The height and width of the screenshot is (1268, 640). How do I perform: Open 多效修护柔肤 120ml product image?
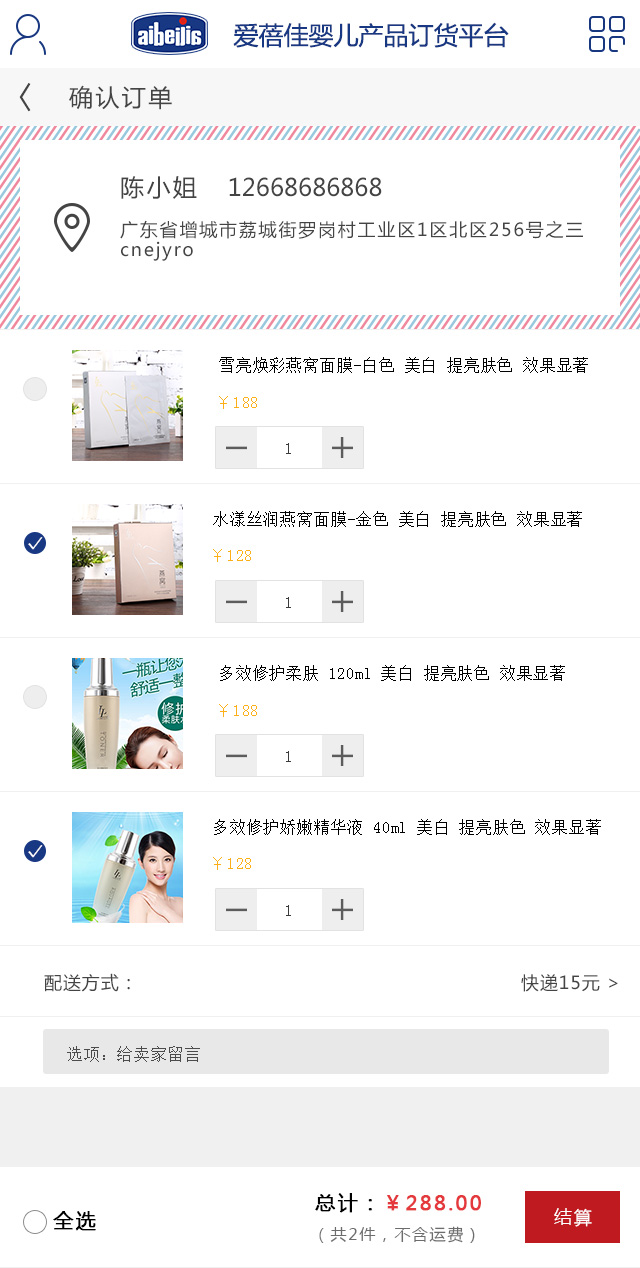[x=127, y=713]
